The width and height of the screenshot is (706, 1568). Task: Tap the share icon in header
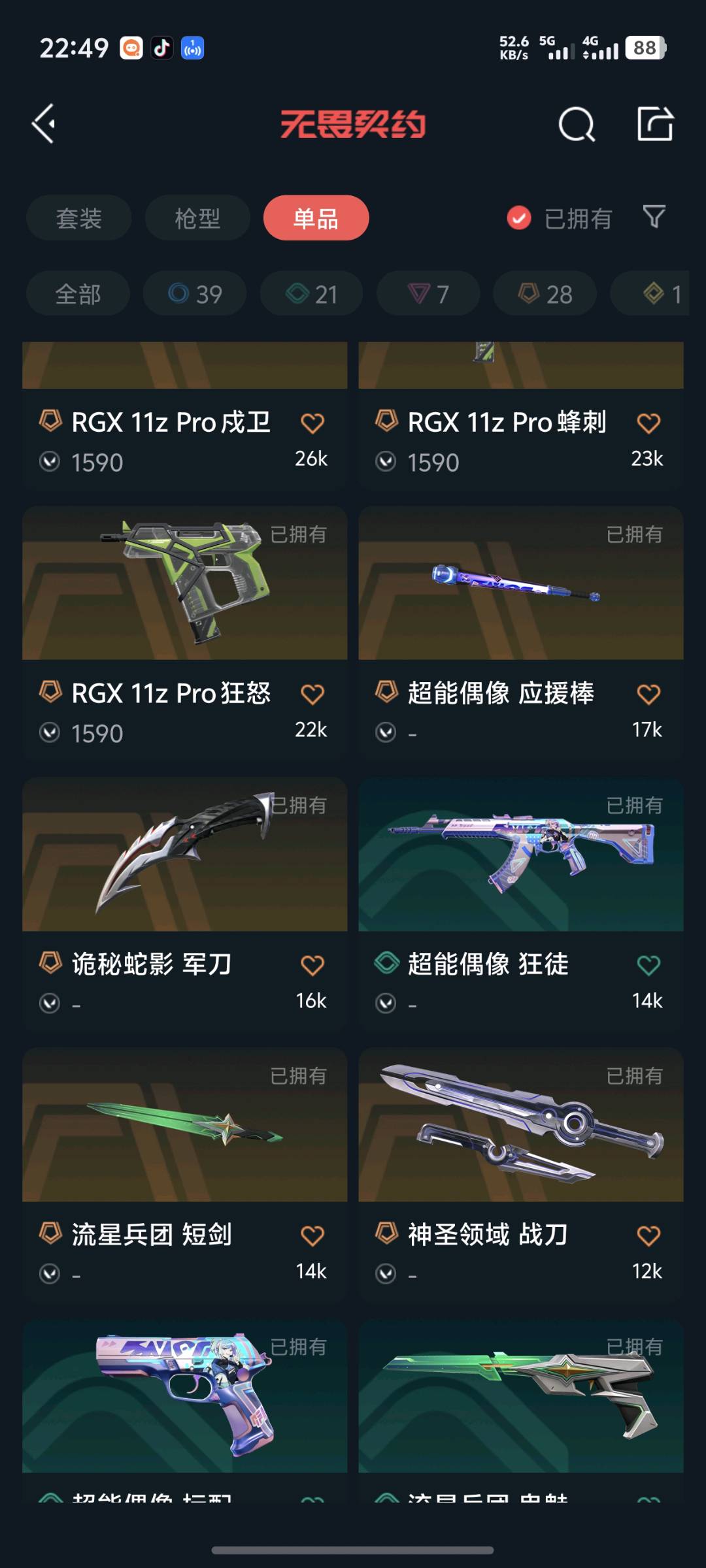(x=655, y=123)
